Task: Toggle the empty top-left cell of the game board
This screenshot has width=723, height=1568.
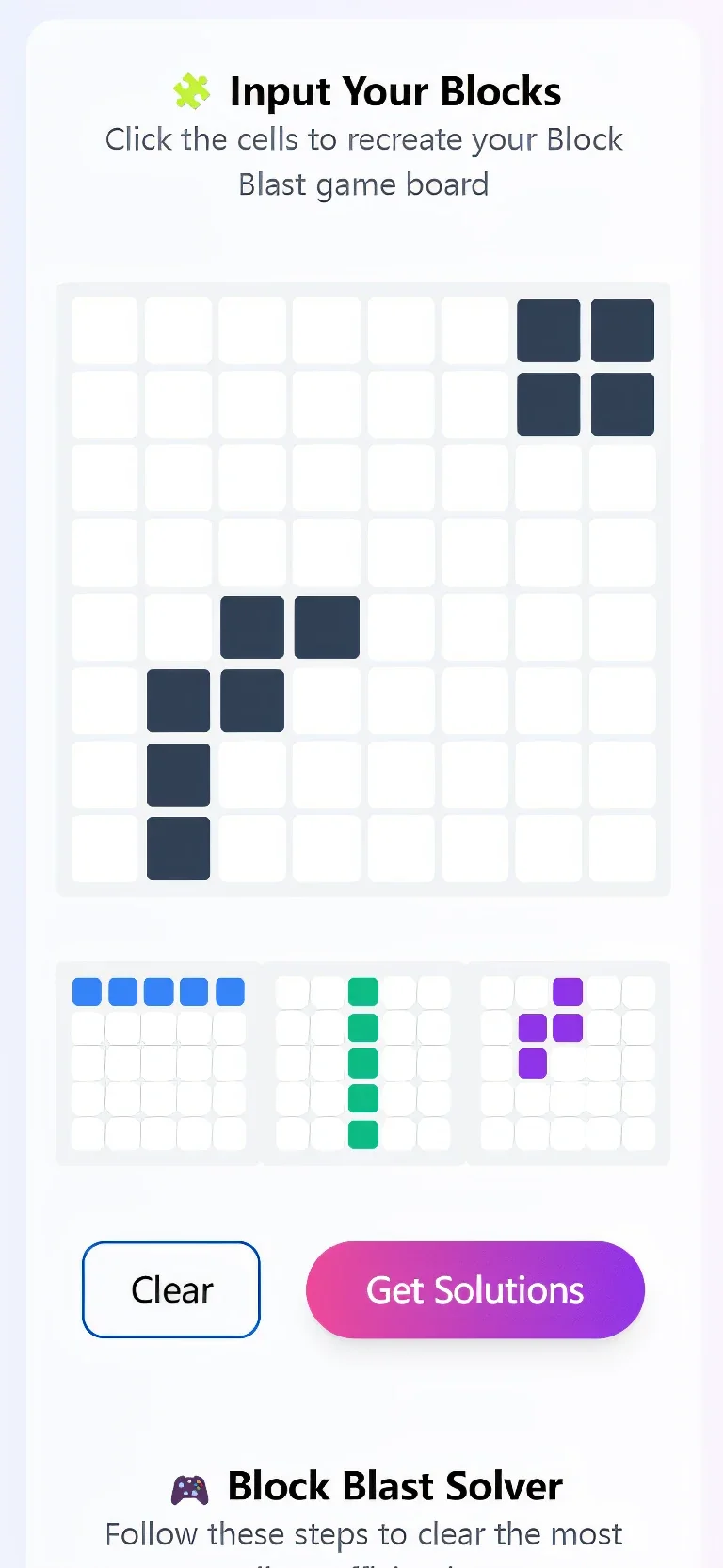Action: click(x=104, y=329)
